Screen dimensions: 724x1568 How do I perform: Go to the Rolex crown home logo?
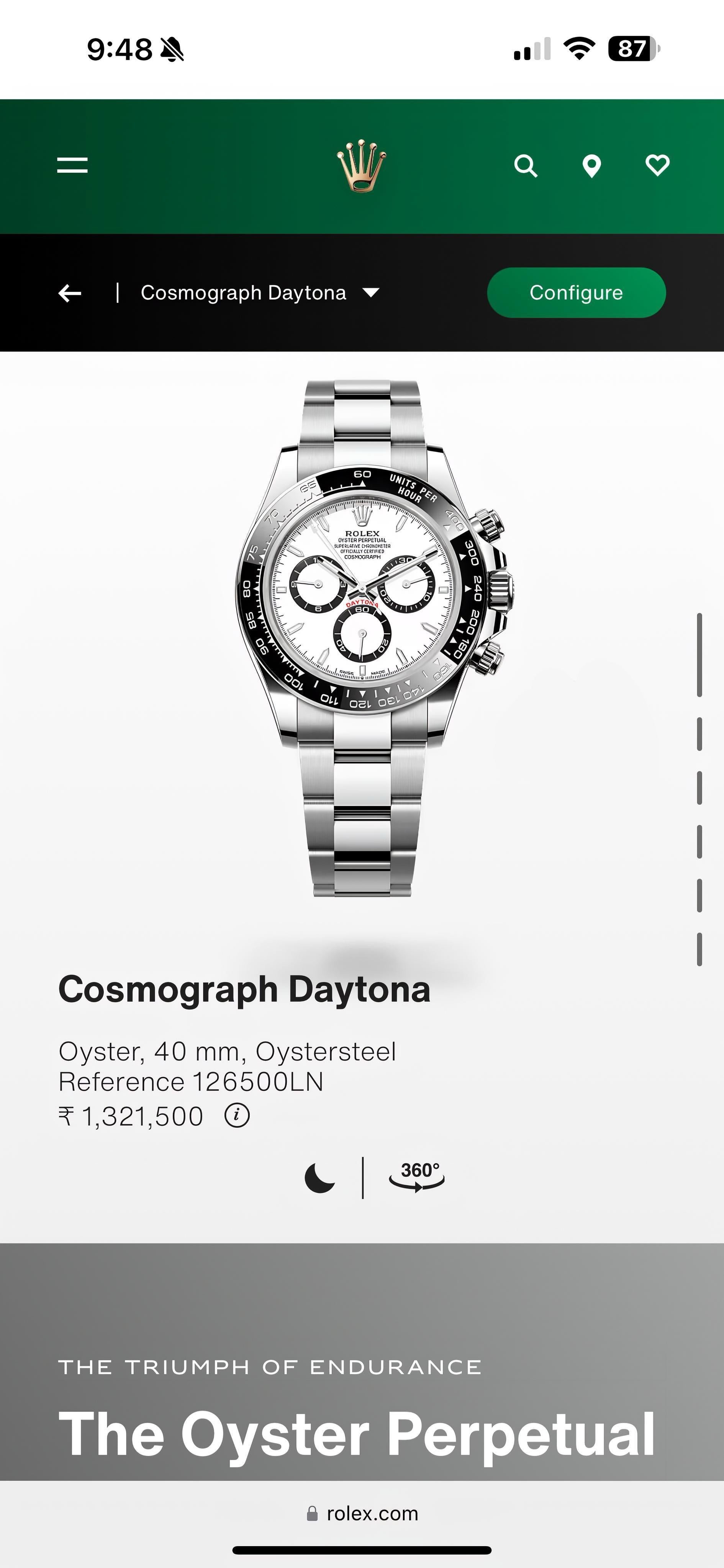pyautogui.click(x=362, y=166)
